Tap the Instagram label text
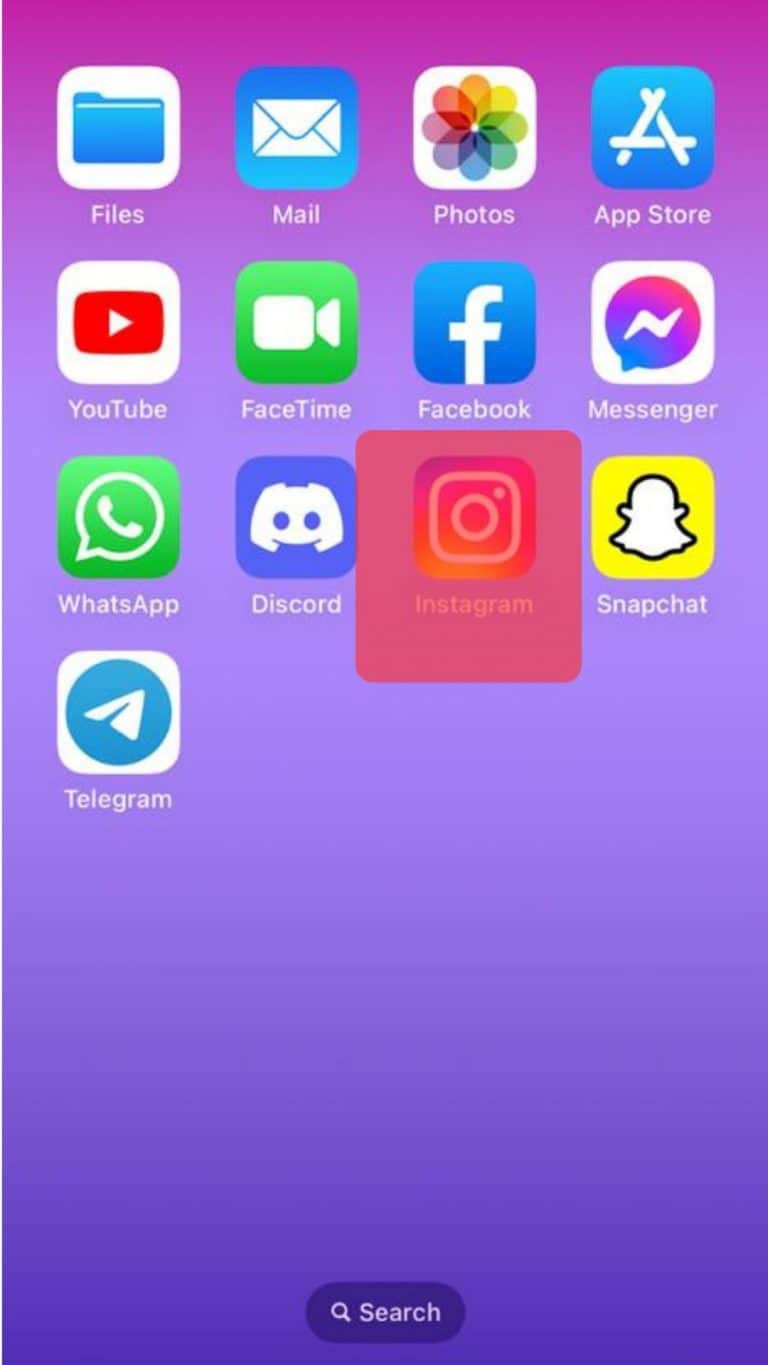768x1365 pixels. coord(473,603)
